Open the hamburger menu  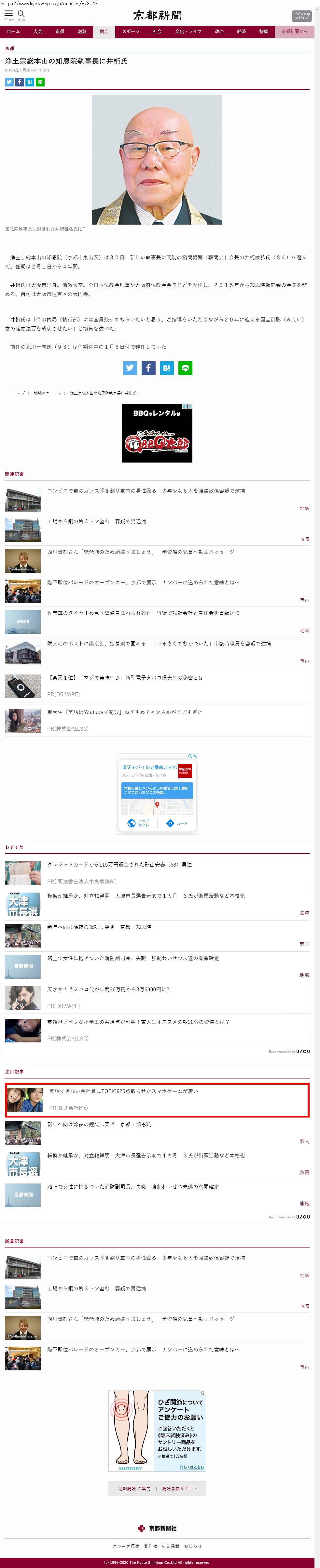[8, 14]
